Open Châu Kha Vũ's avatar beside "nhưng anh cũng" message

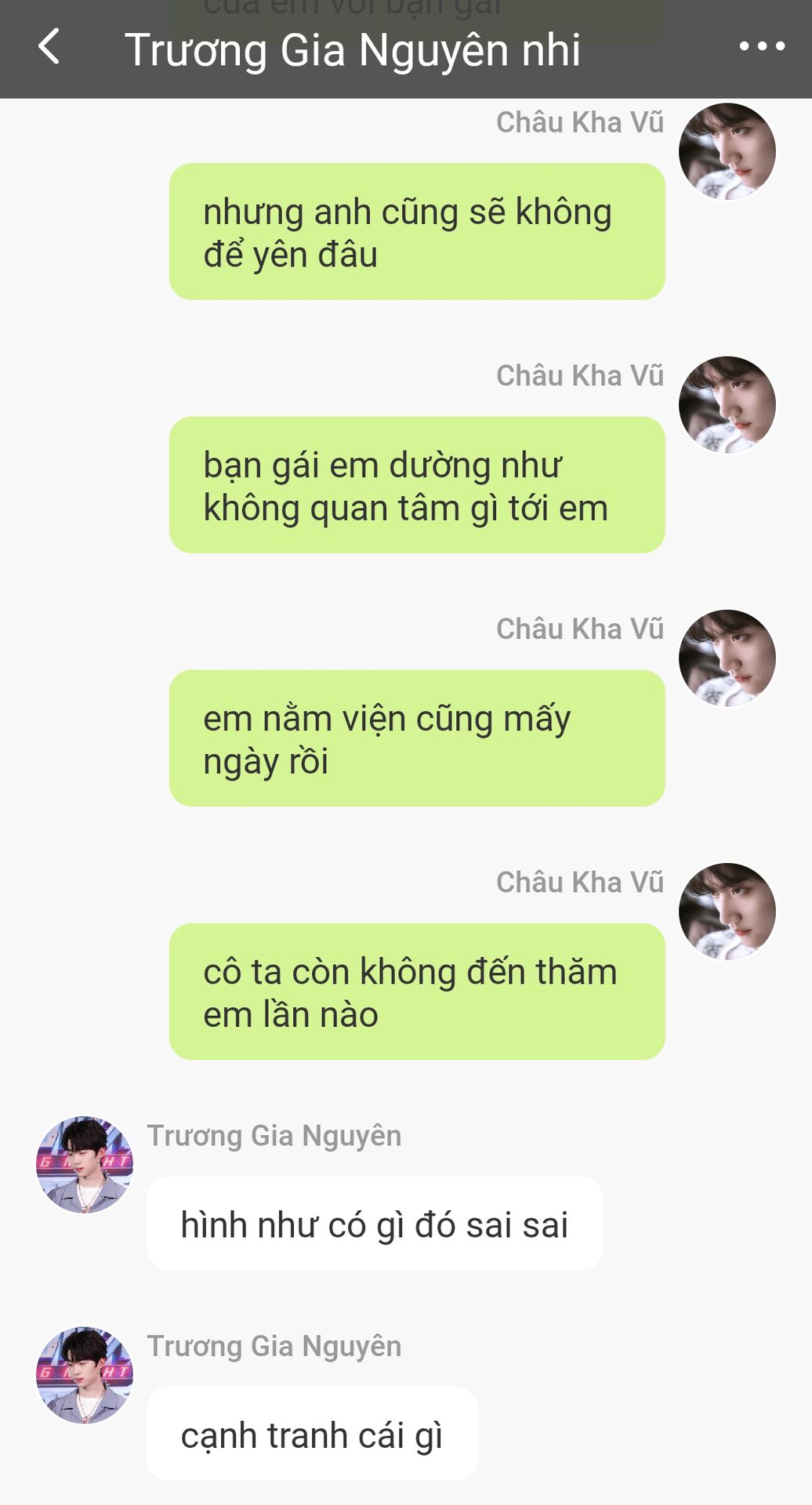[x=727, y=151]
